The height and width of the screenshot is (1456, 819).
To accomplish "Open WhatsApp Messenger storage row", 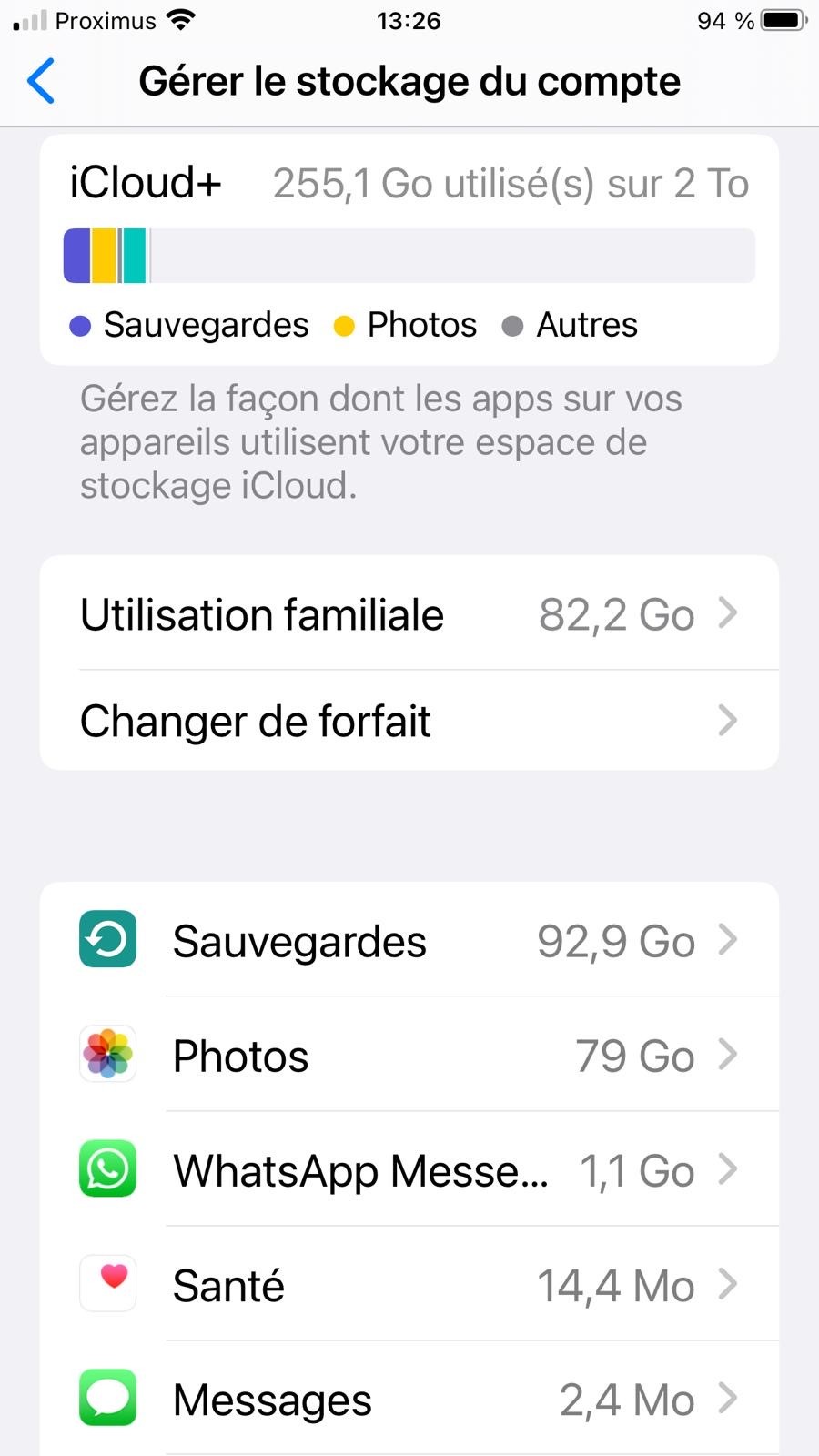I will point(409,1170).
